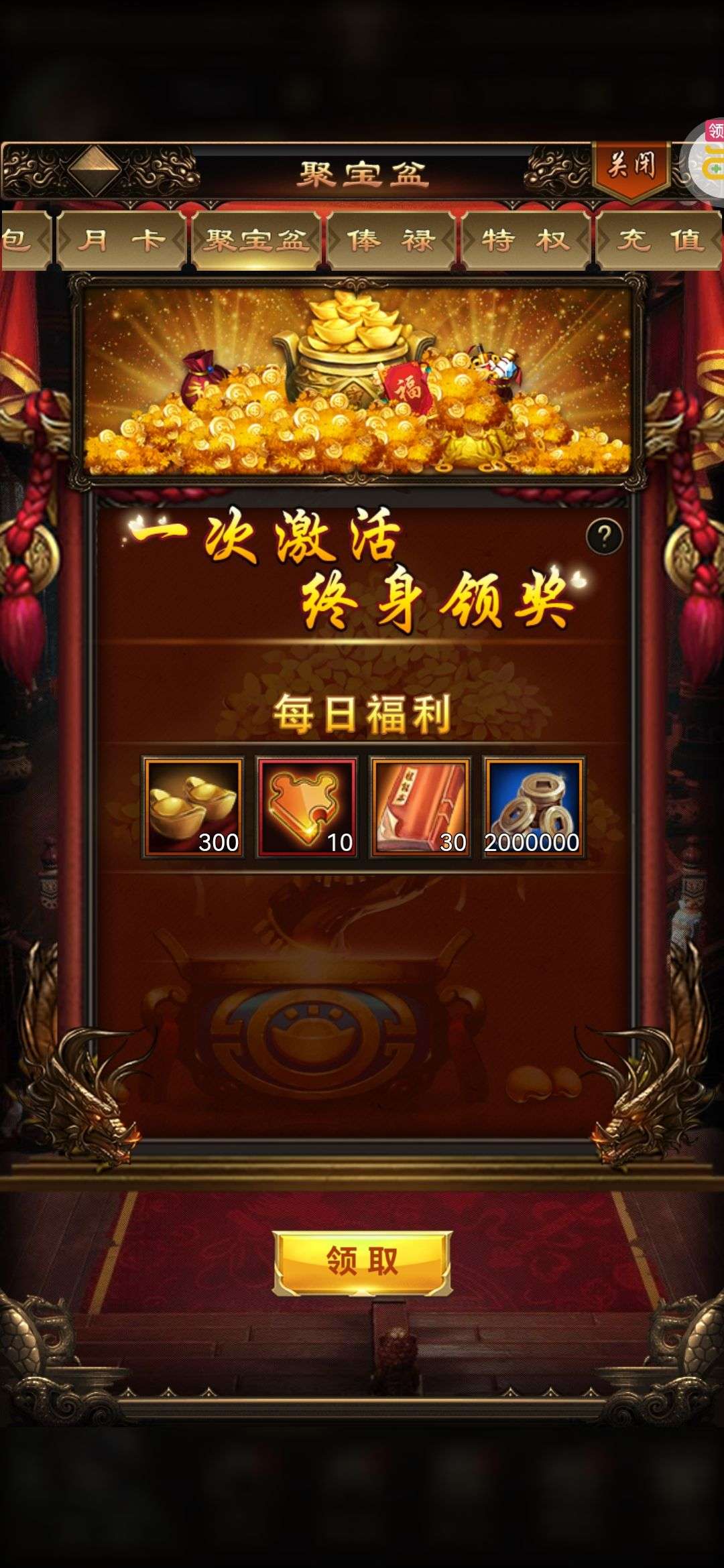The width and height of the screenshot is (724, 1568).
Task: Select the 聚宝盆 tab
Action: pos(255,240)
